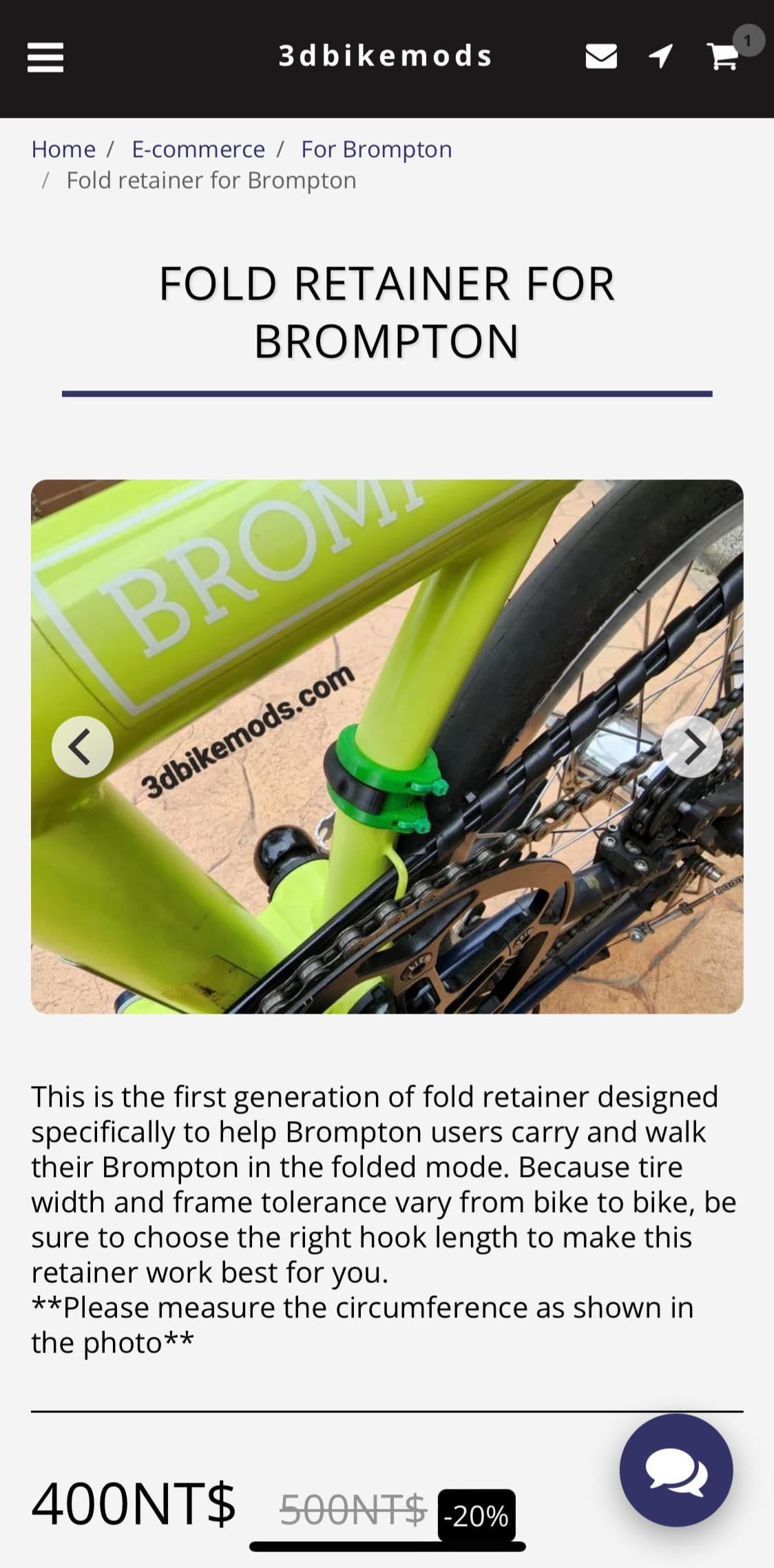Viewport: 774px width, 1568px height.
Task: View the shopping cart
Action: point(724,56)
